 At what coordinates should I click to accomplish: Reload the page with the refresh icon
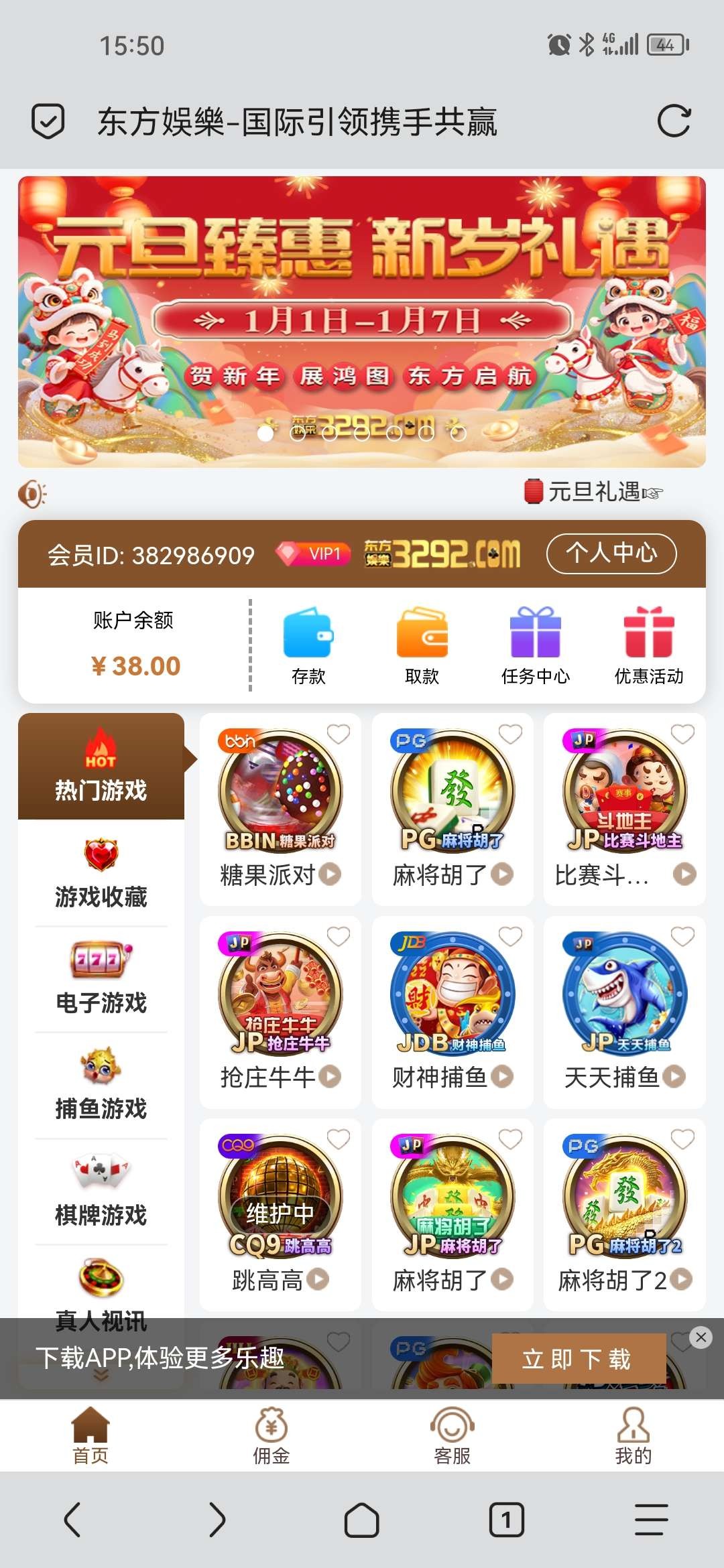673,121
